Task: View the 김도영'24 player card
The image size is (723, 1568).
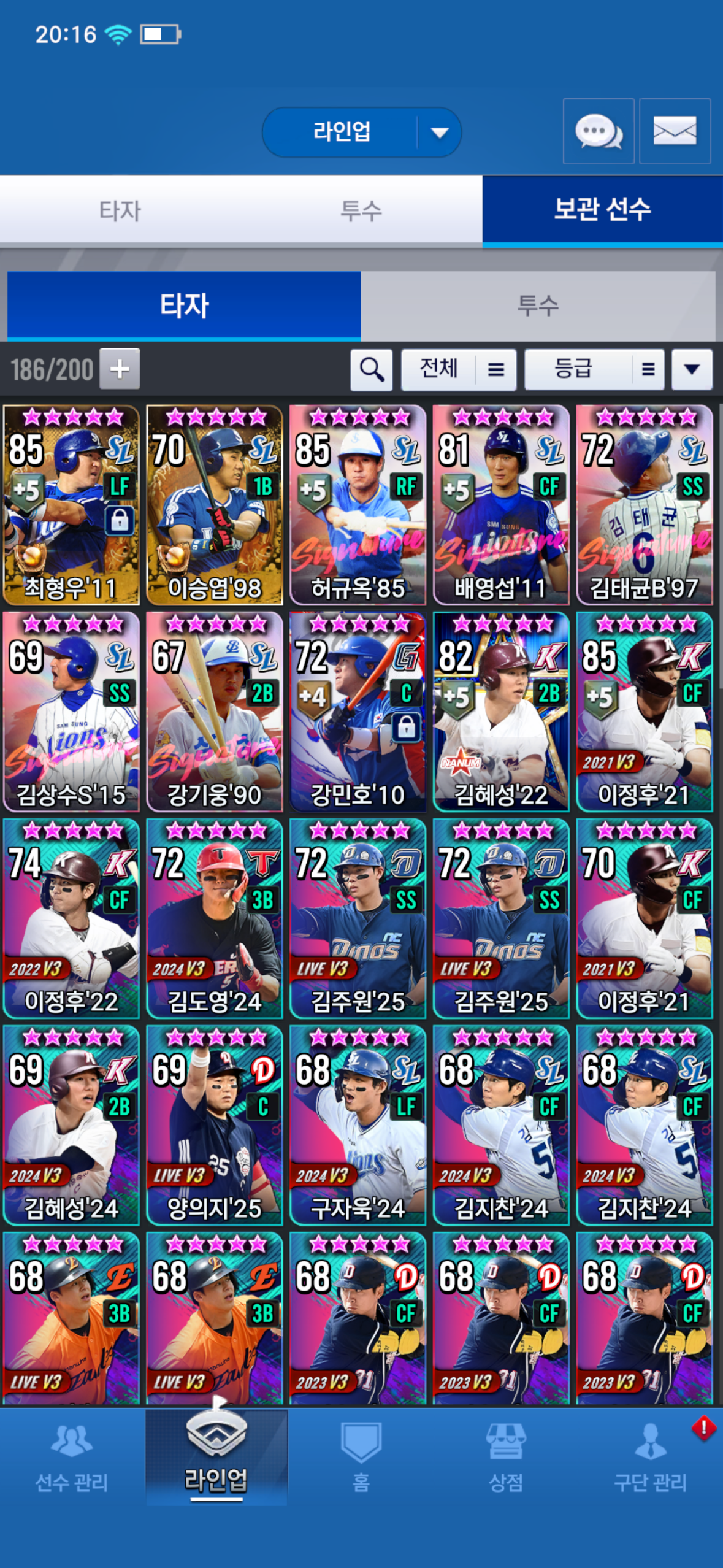Action: 215,918
